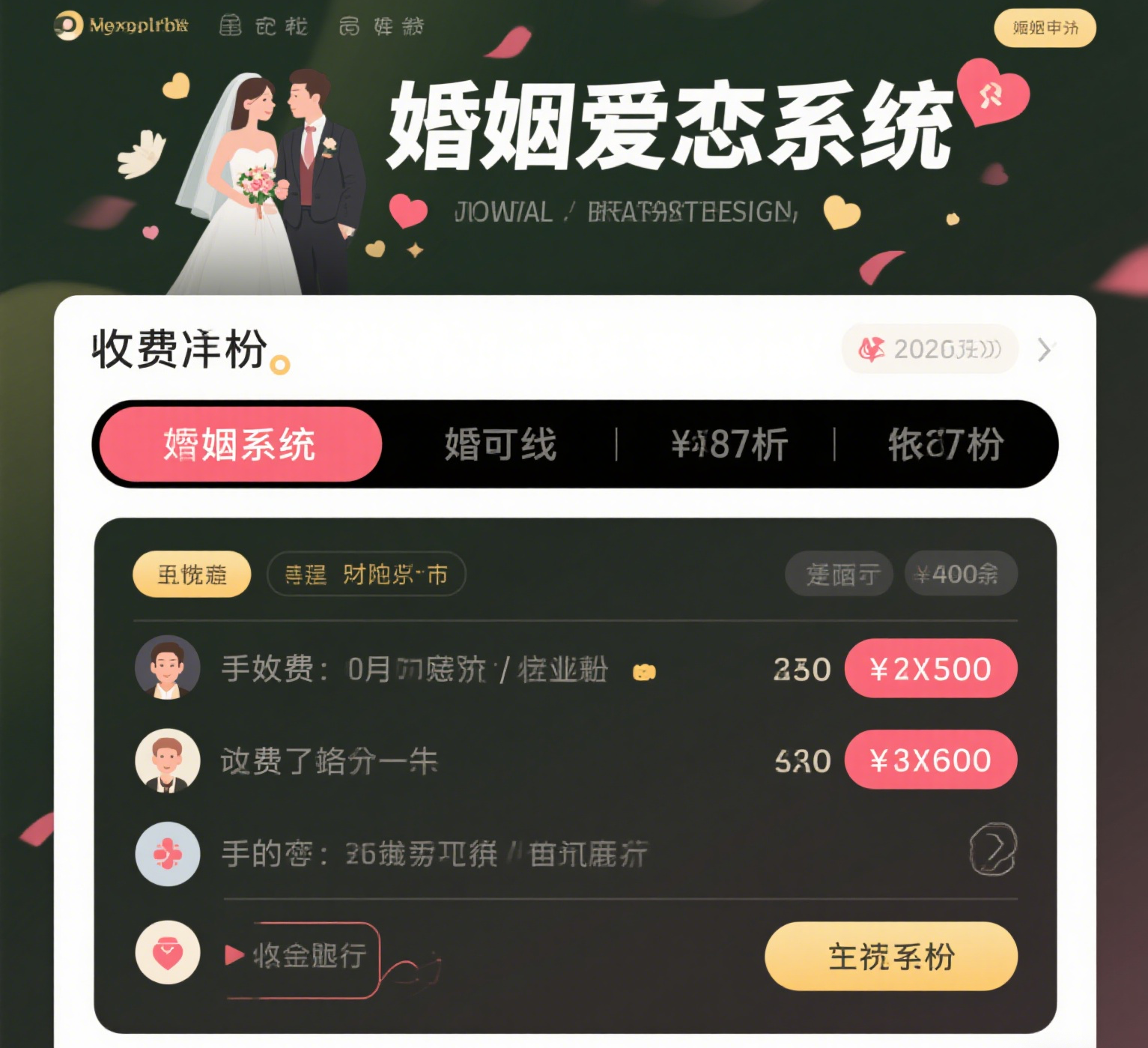Open the circular arrow icon in the third row
The height and width of the screenshot is (1048, 1148).
pyautogui.click(x=993, y=849)
